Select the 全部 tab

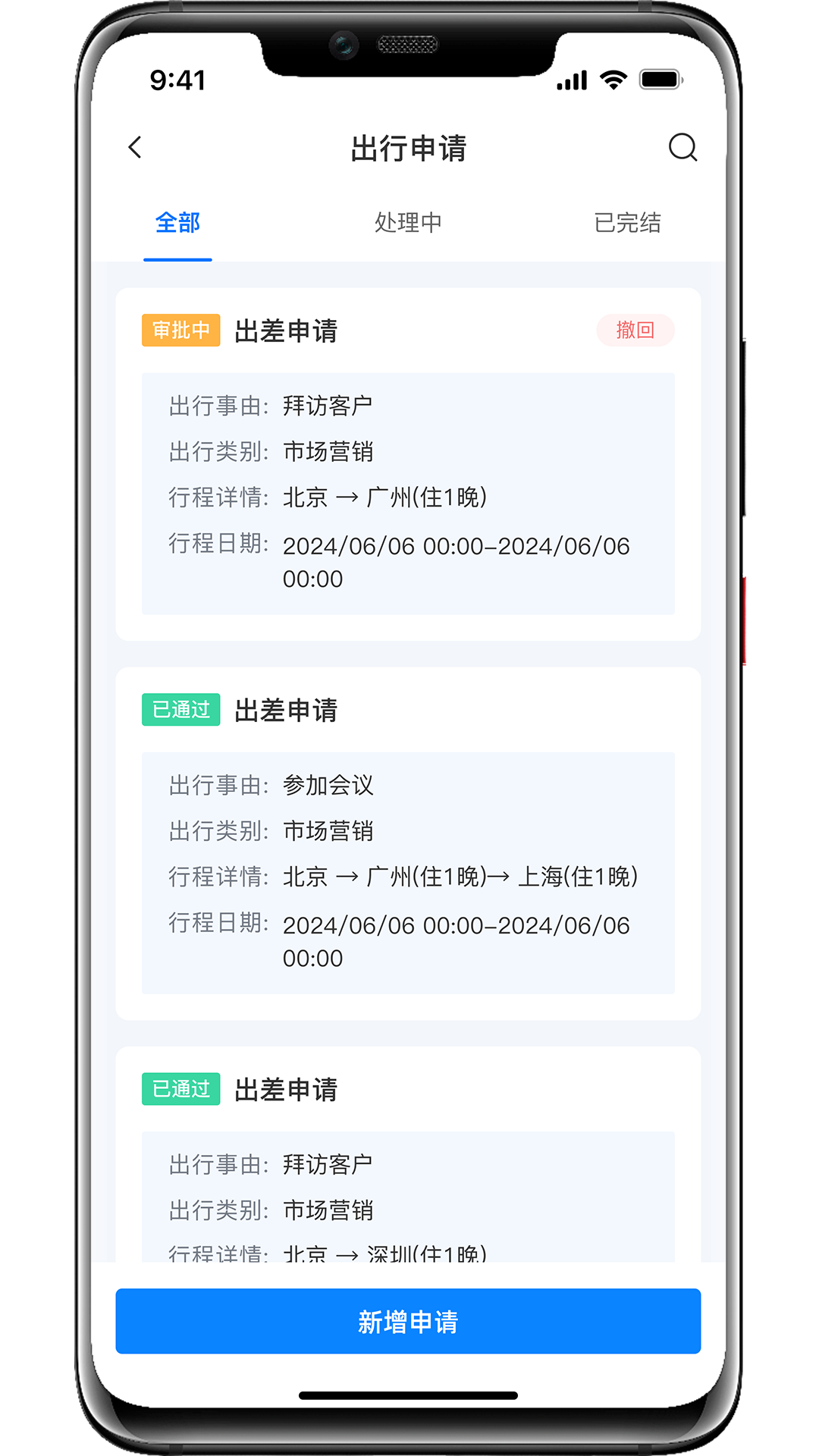(x=177, y=223)
